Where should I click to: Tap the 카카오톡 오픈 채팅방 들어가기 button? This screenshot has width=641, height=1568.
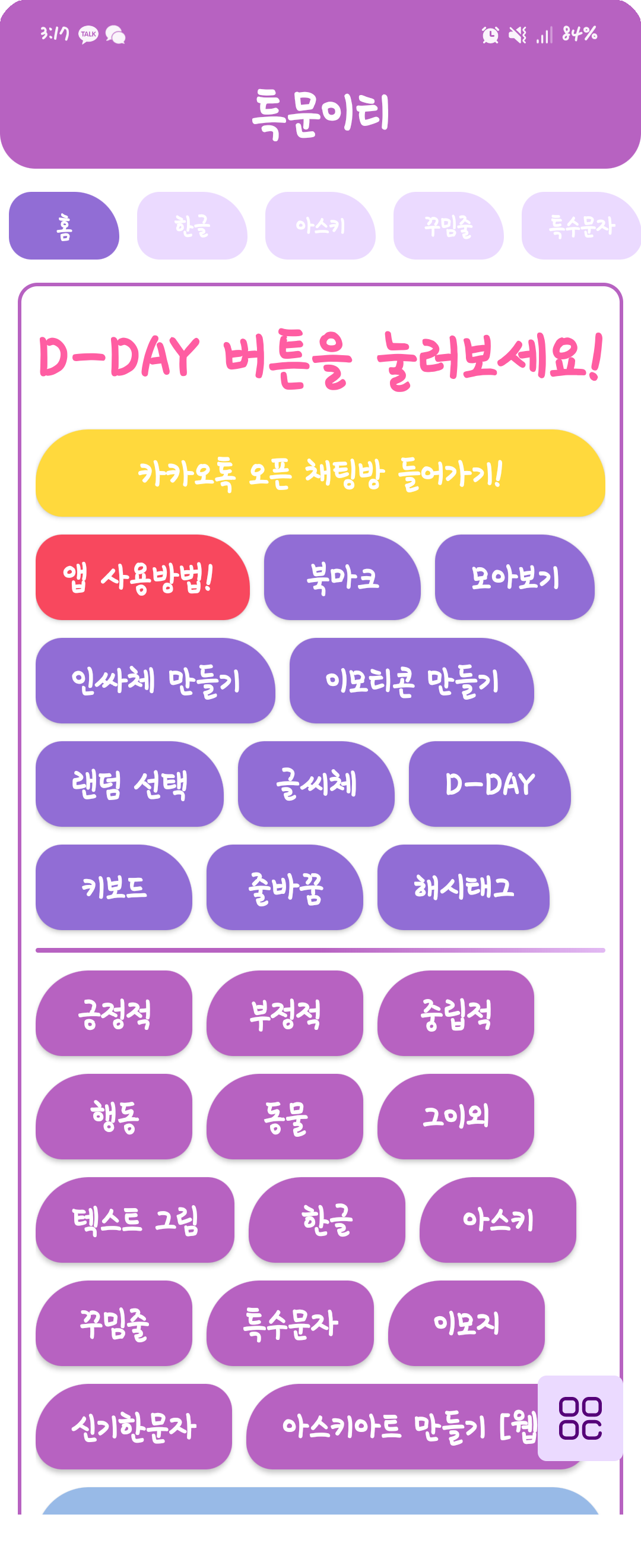click(320, 473)
